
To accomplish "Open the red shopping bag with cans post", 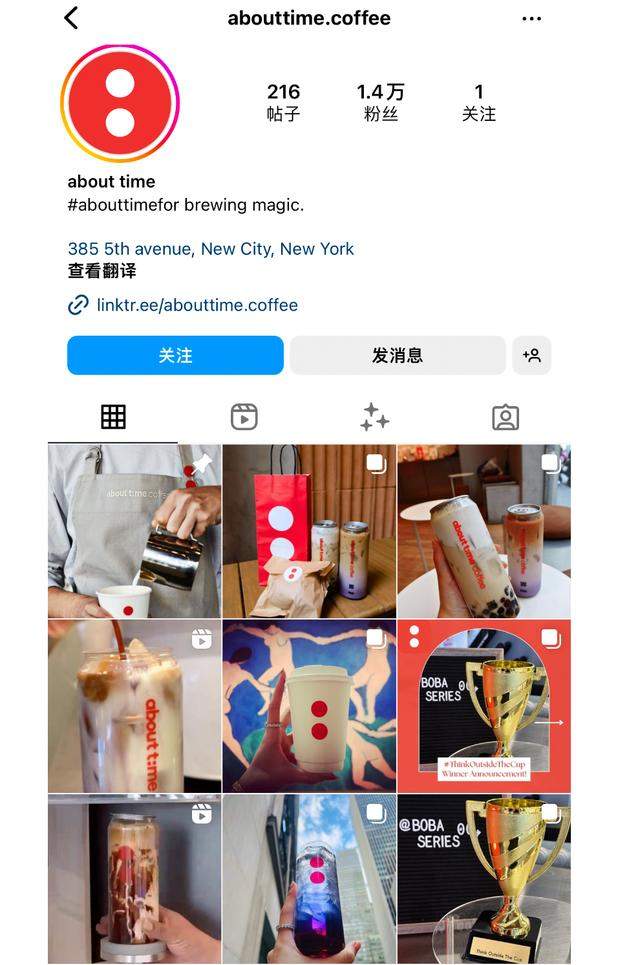I will [309, 531].
